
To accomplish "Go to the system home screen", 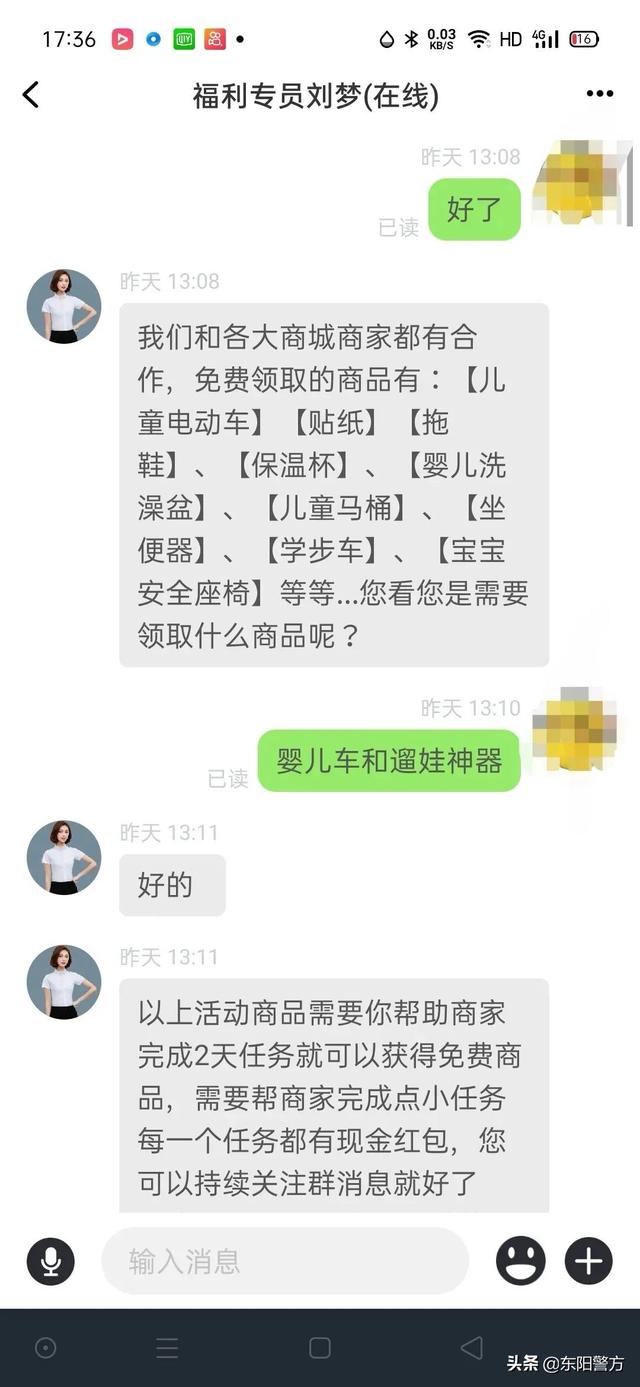I will point(320,1347).
